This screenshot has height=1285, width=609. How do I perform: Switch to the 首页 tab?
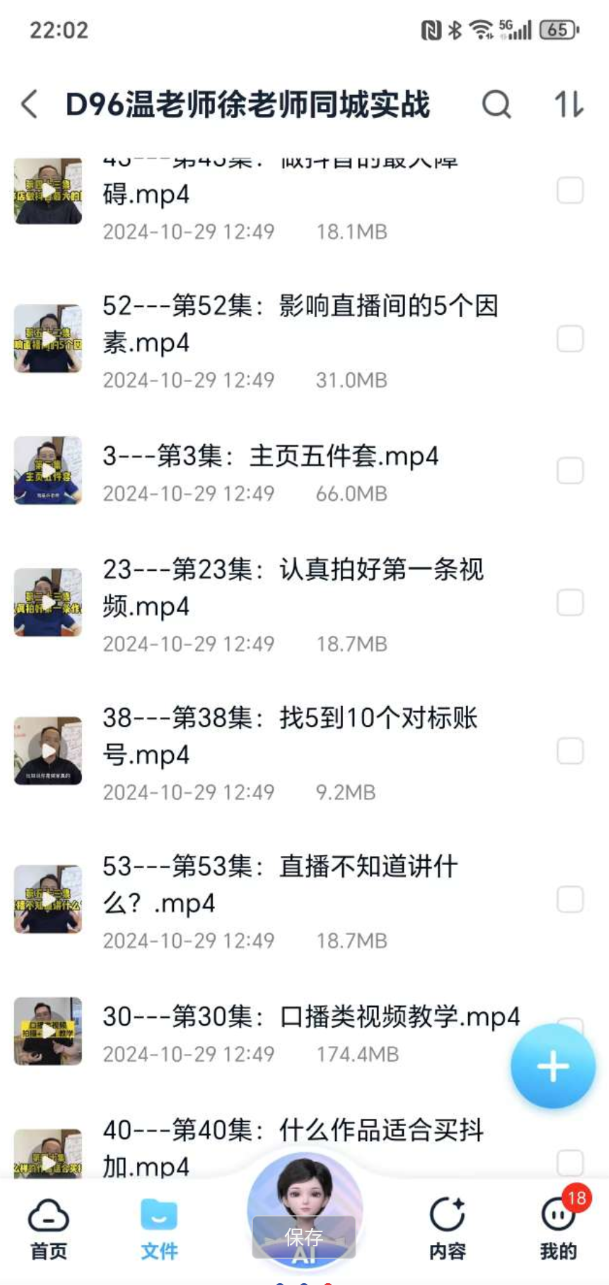click(48, 1228)
